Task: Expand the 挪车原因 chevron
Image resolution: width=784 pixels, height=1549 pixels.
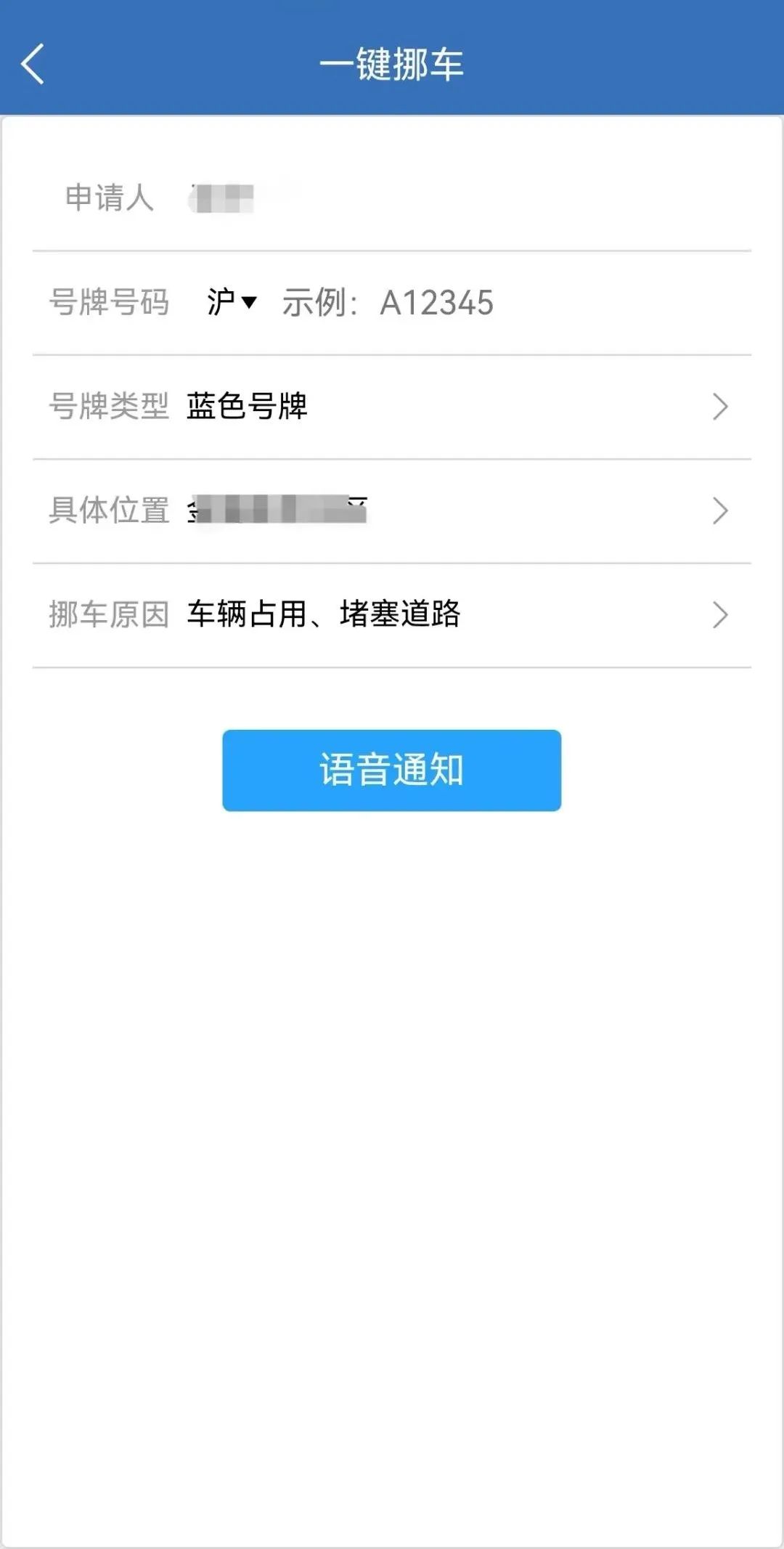Action: pyautogui.click(x=720, y=616)
